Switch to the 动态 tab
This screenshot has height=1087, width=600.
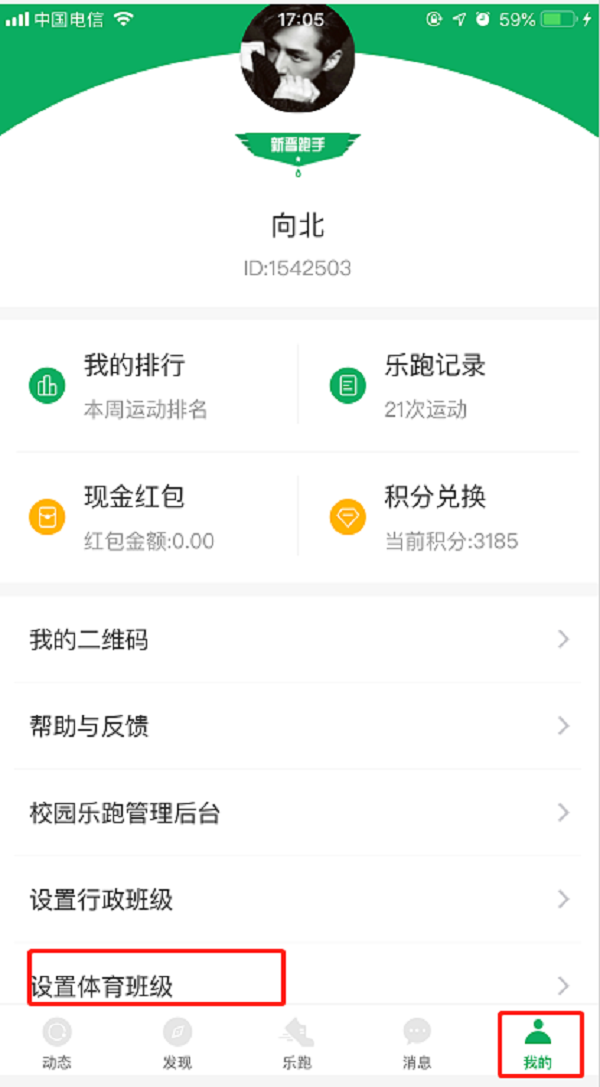pyautogui.click(x=58, y=1043)
